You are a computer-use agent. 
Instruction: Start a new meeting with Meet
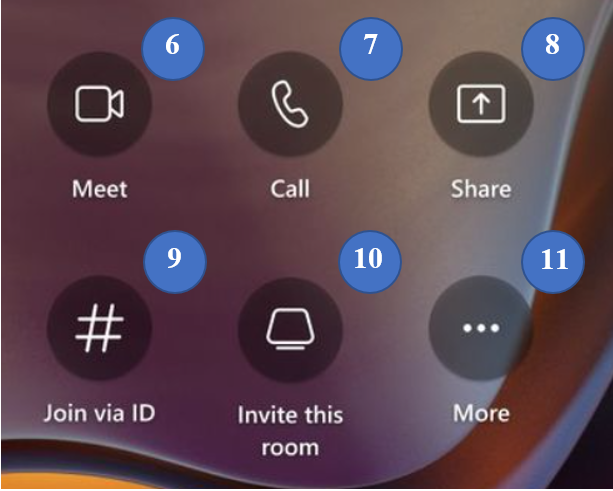point(99,104)
